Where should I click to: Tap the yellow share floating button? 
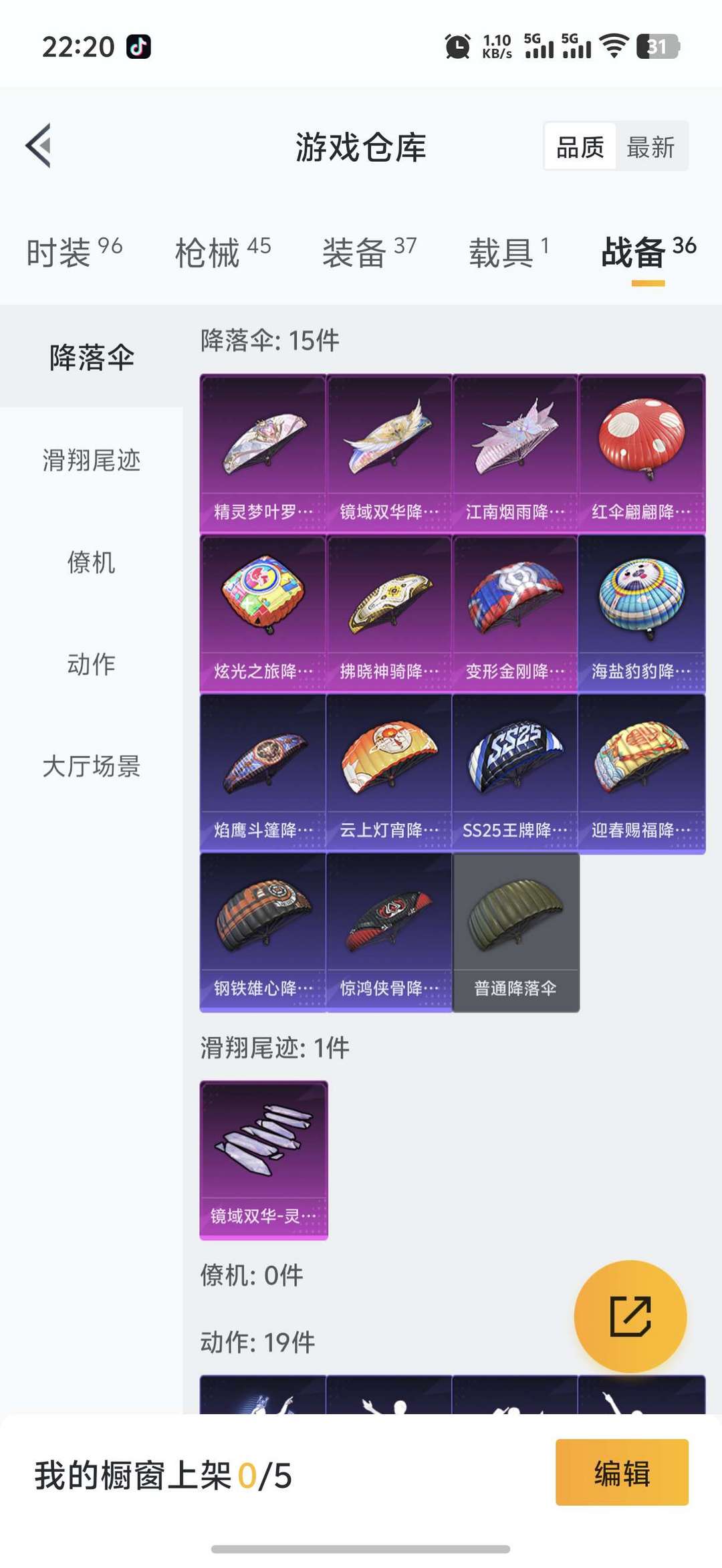click(630, 1316)
